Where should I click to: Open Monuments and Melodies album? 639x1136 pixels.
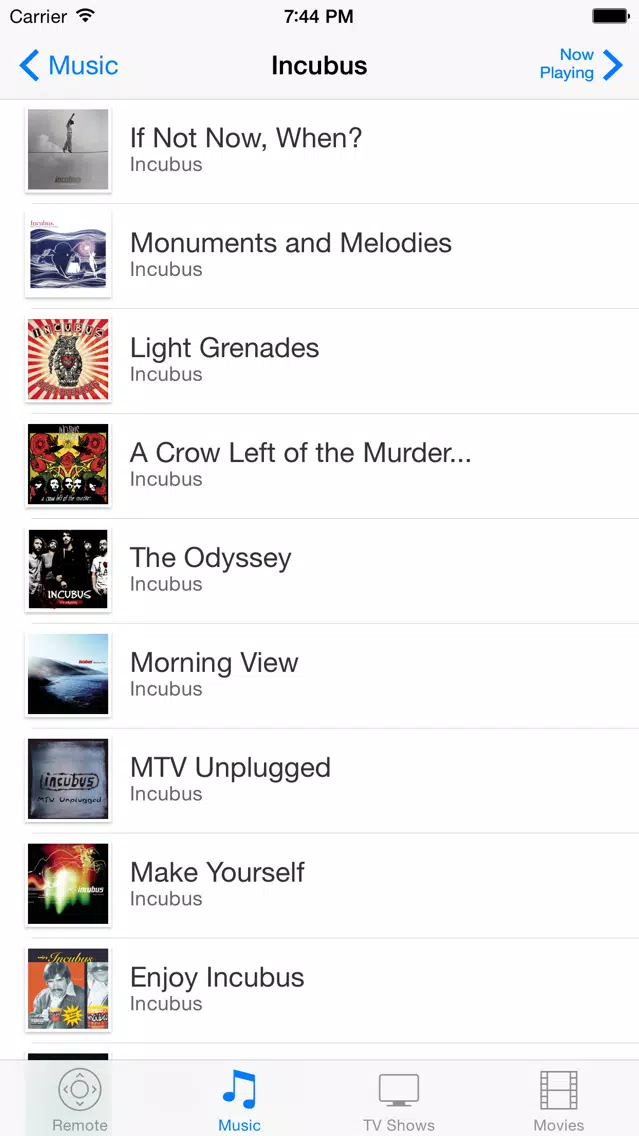(320, 256)
